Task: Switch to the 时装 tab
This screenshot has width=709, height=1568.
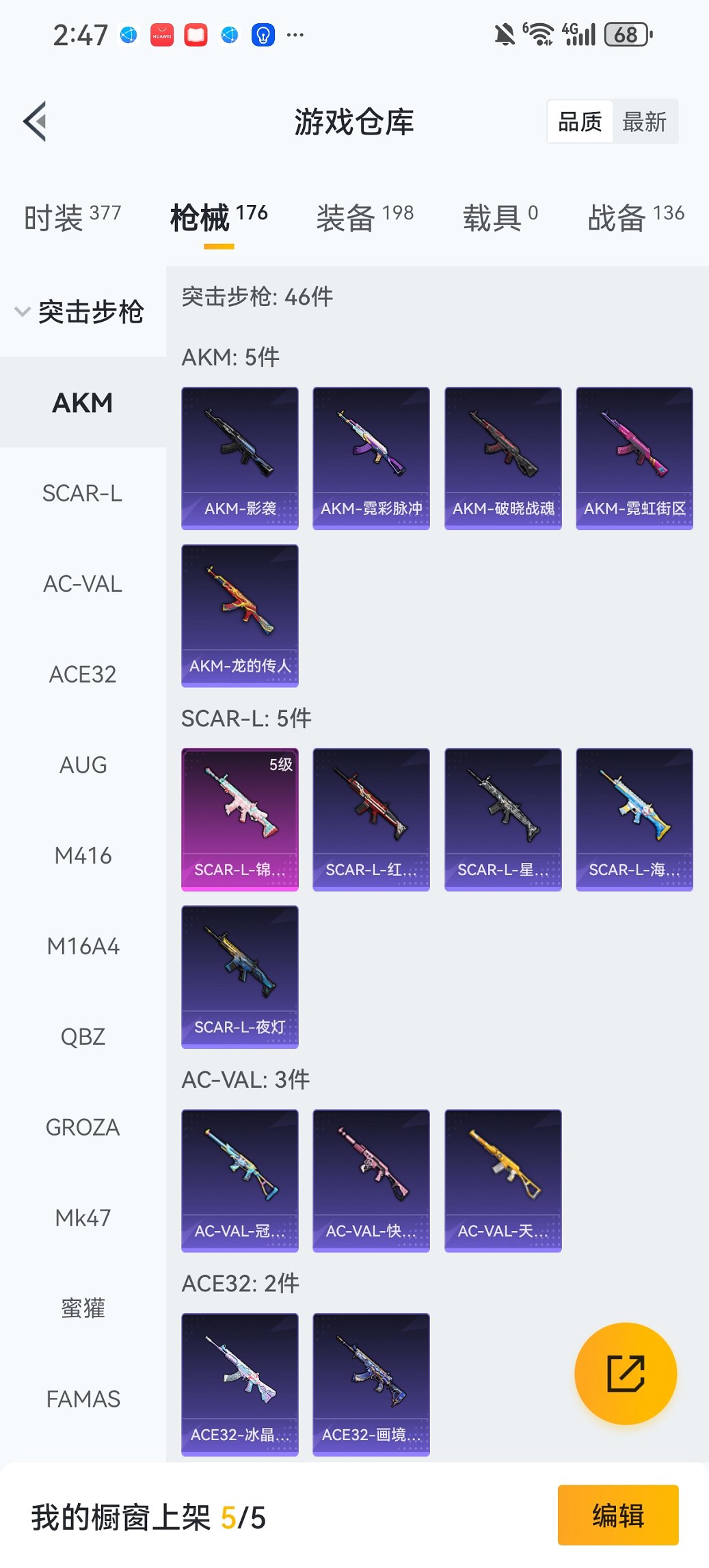Action: (x=72, y=217)
